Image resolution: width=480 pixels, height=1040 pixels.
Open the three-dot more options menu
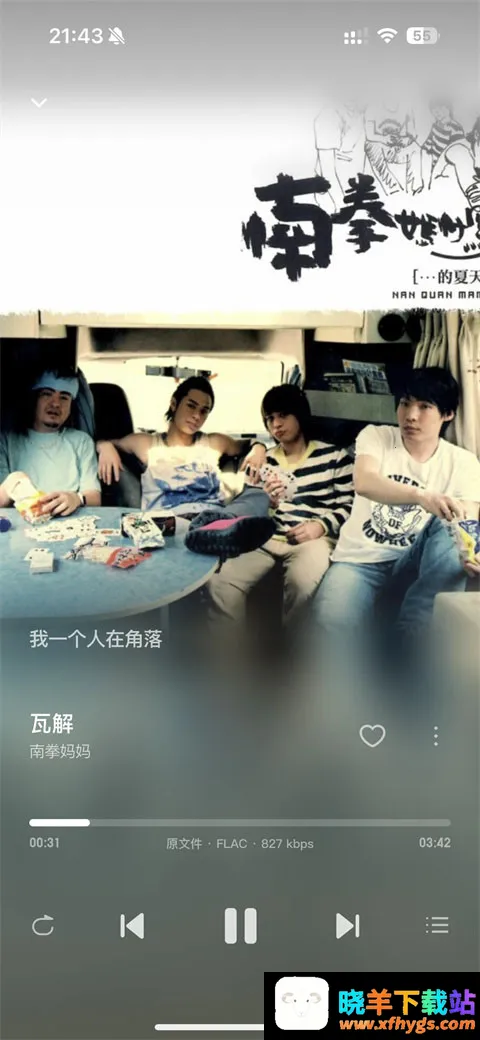click(436, 736)
